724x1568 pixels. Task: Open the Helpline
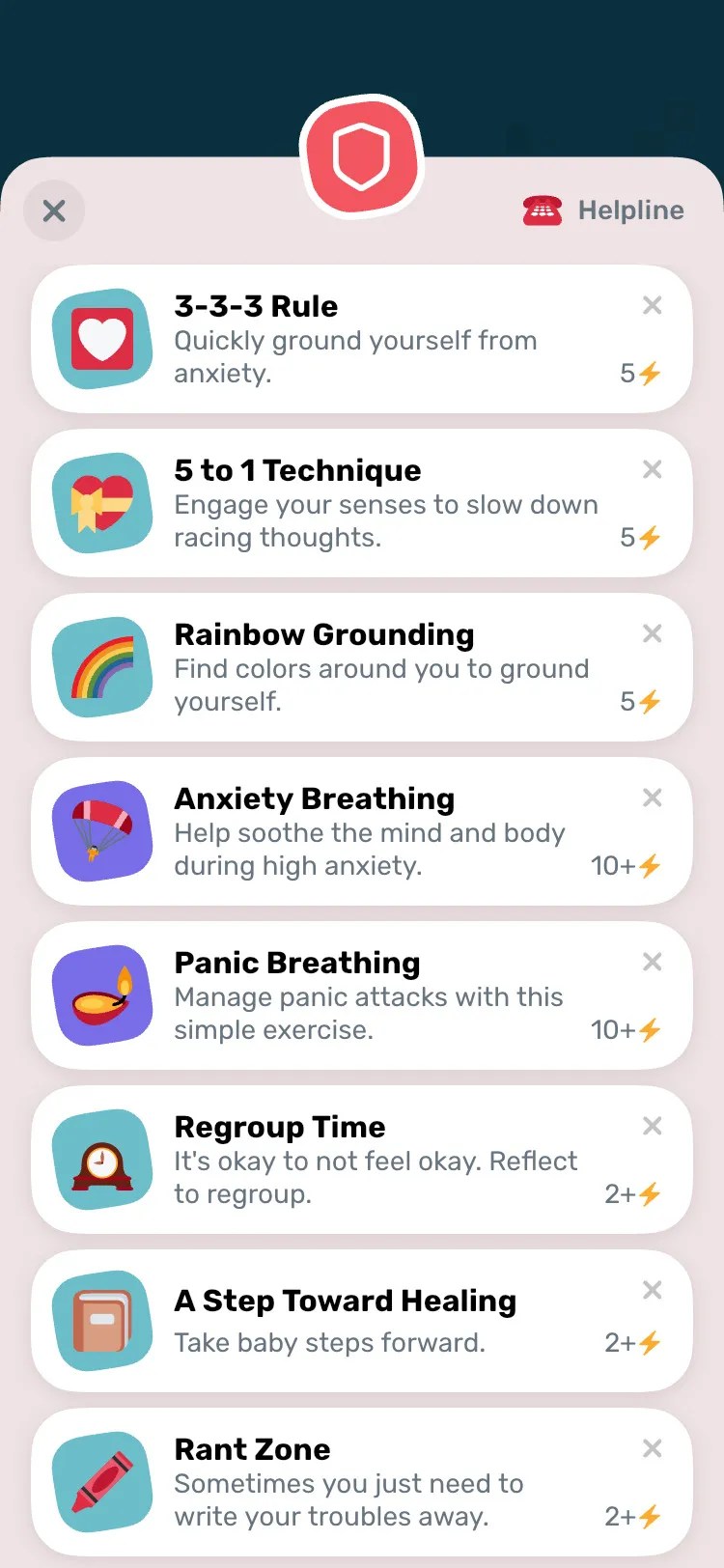point(629,210)
